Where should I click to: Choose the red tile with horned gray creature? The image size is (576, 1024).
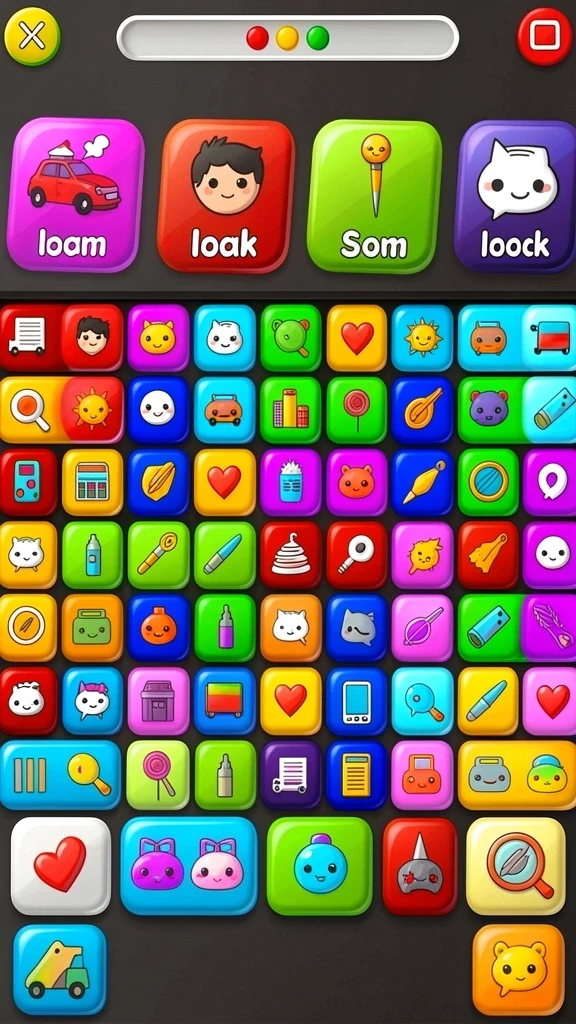pos(420,865)
